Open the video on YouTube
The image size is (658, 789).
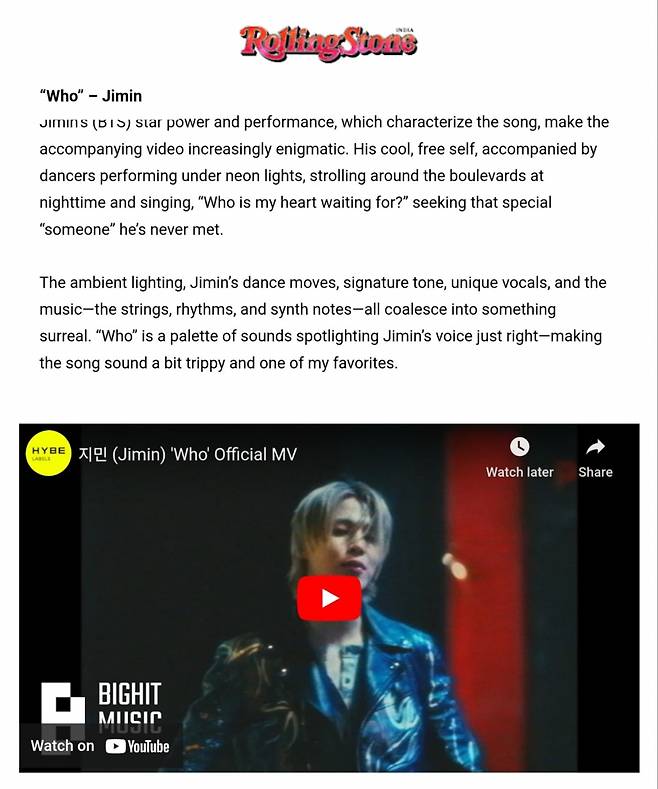click(100, 745)
